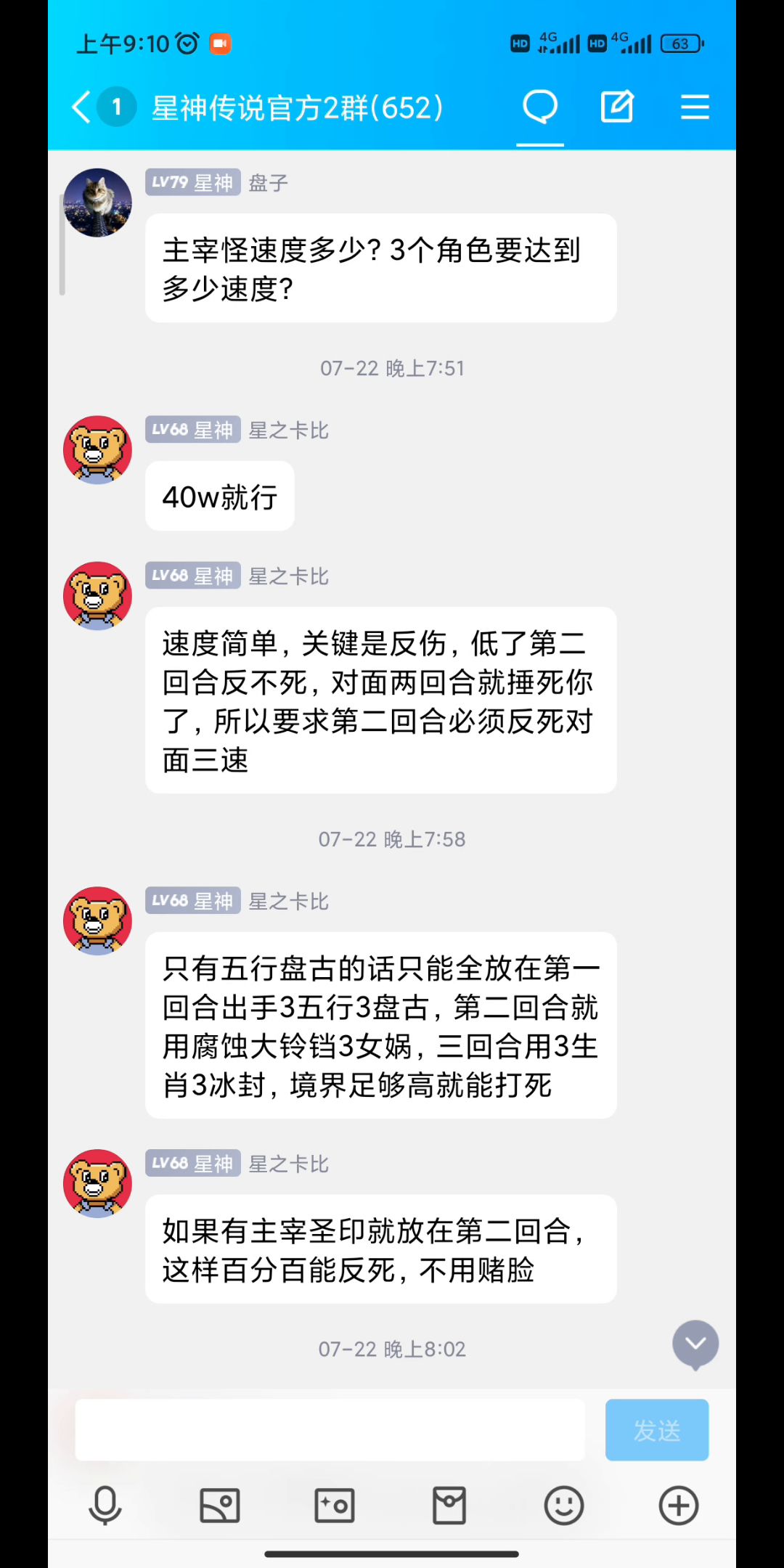Tap the 发送 send button

pyautogui.click(x=657, y=1429)
